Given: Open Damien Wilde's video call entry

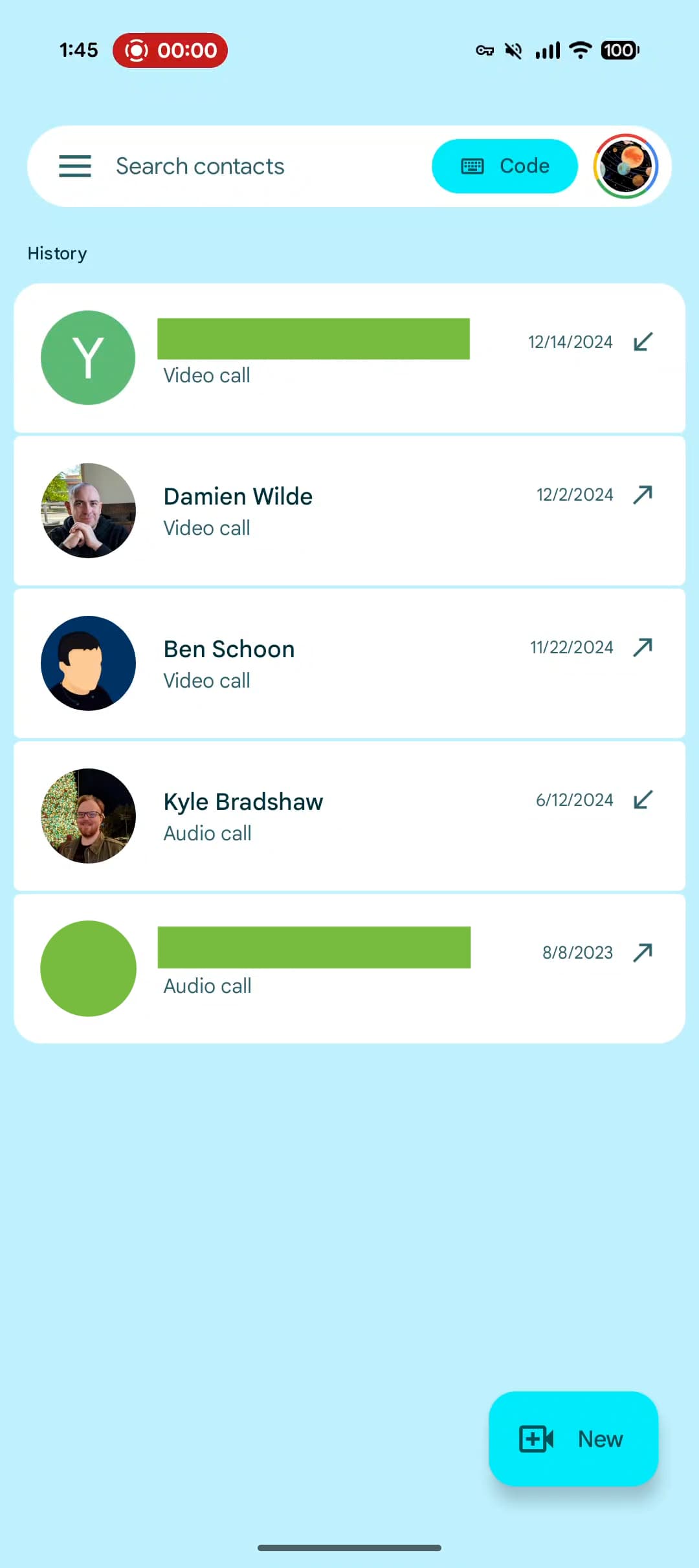Looking at the screenshot, I should [349, 510].
